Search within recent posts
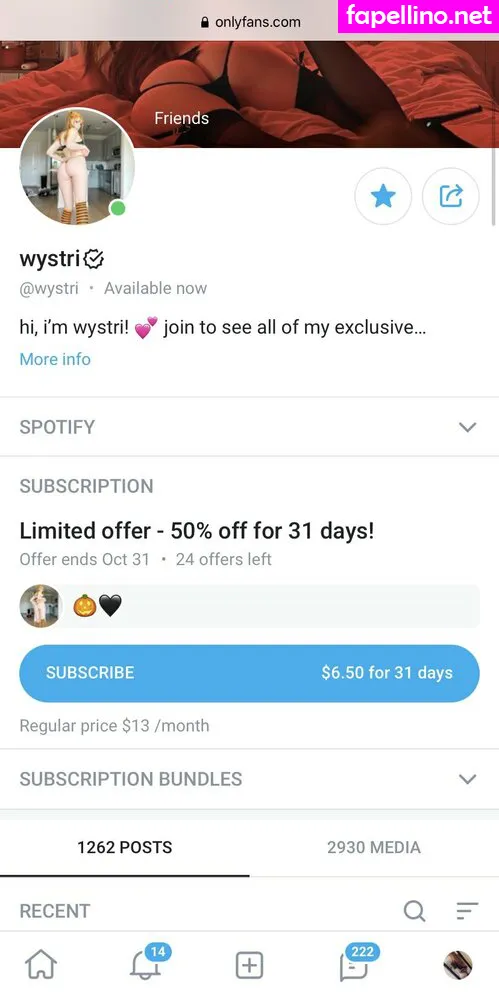 (414, 911)
